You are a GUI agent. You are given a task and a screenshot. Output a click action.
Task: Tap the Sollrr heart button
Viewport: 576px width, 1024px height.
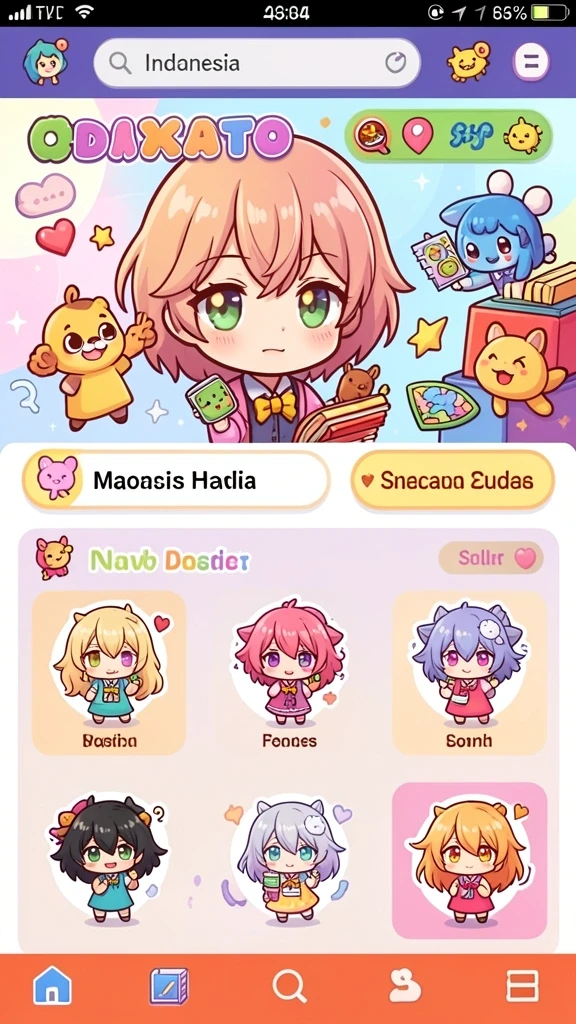coord(491,558)
